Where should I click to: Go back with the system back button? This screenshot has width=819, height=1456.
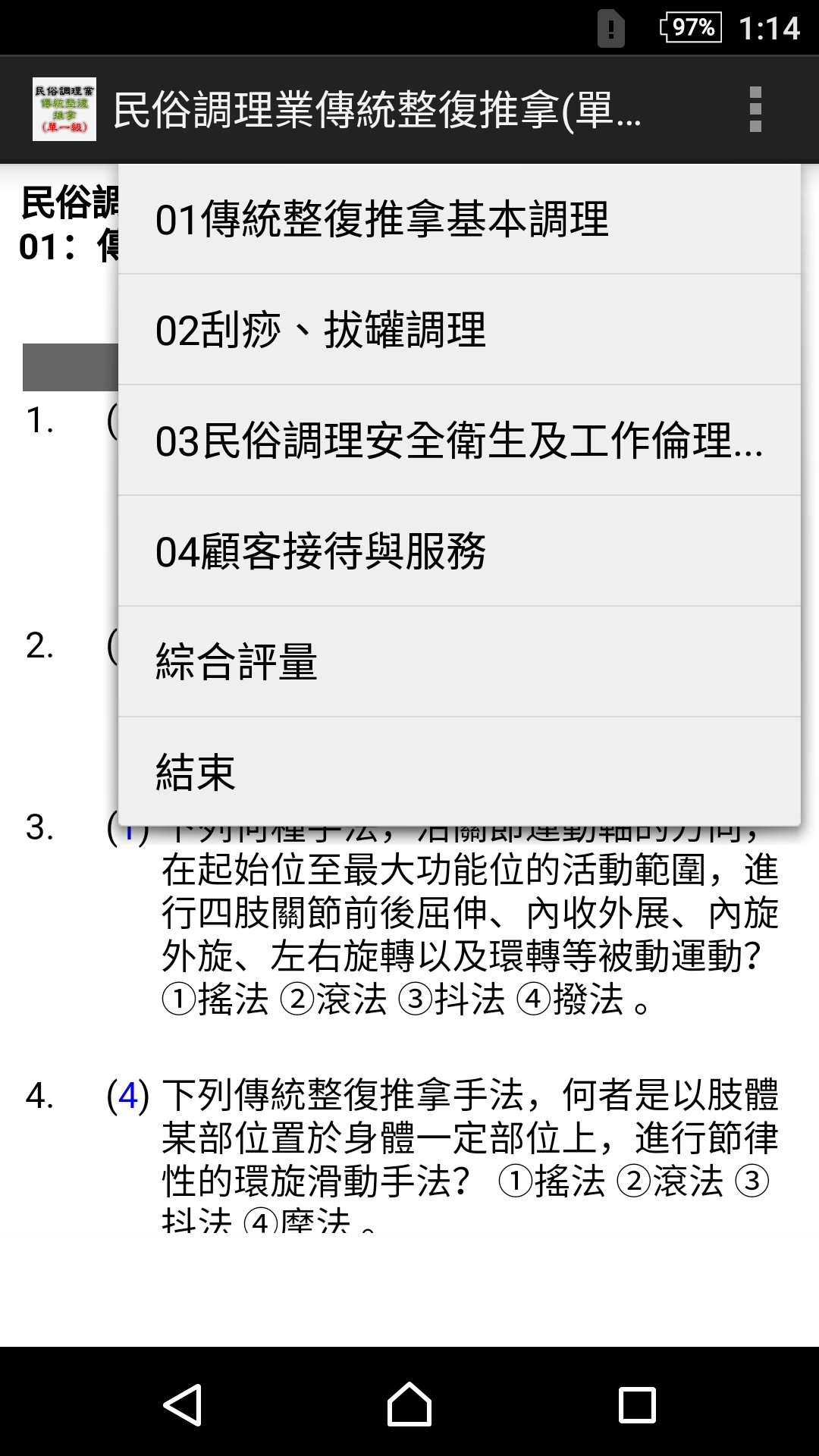(x=183, y=1404)
